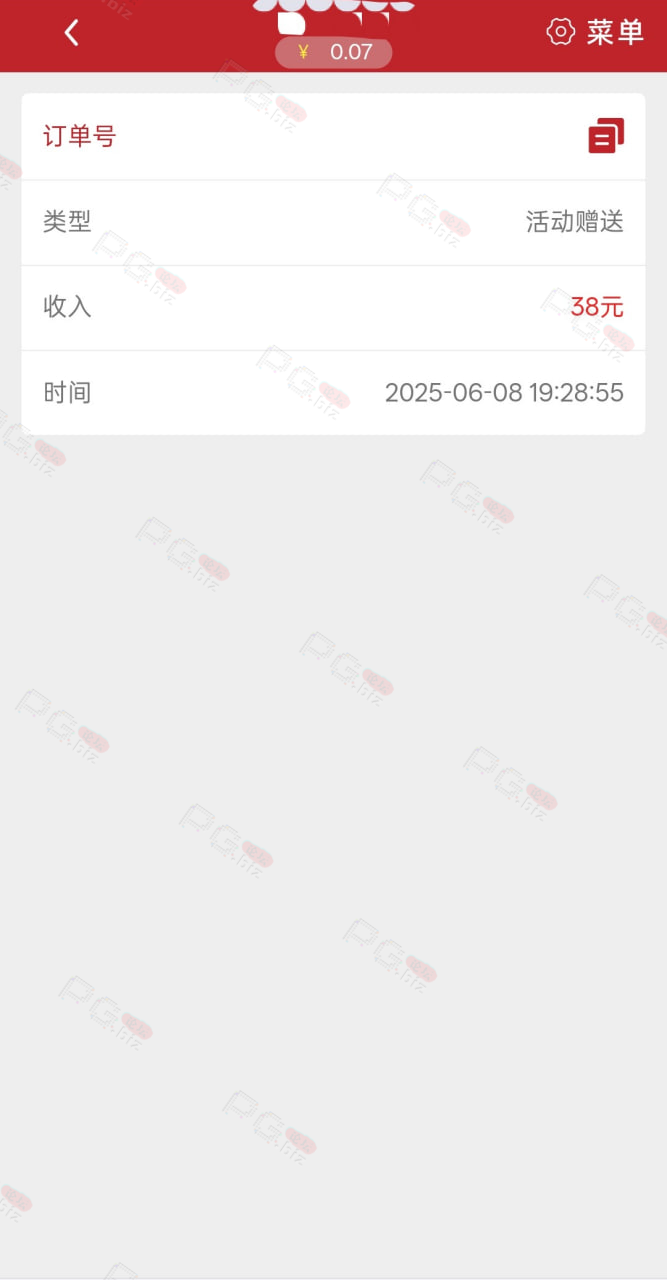
Task: Copy the order number via copy icon
Action: tap(606, 136)
